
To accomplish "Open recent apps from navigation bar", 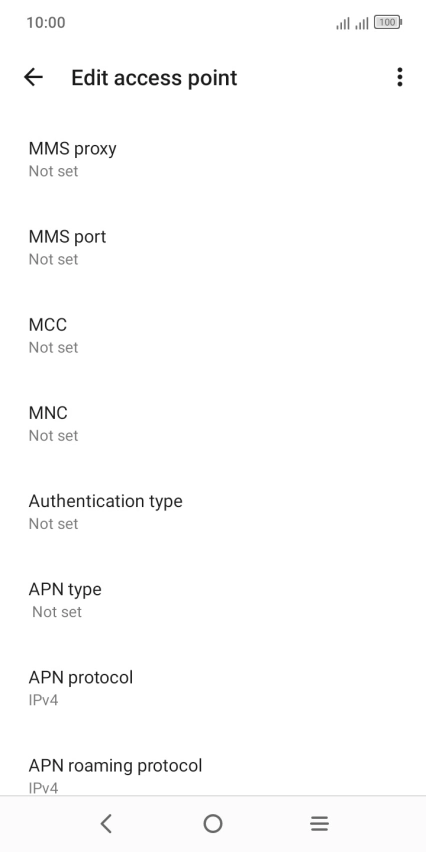I will point(320,824).
